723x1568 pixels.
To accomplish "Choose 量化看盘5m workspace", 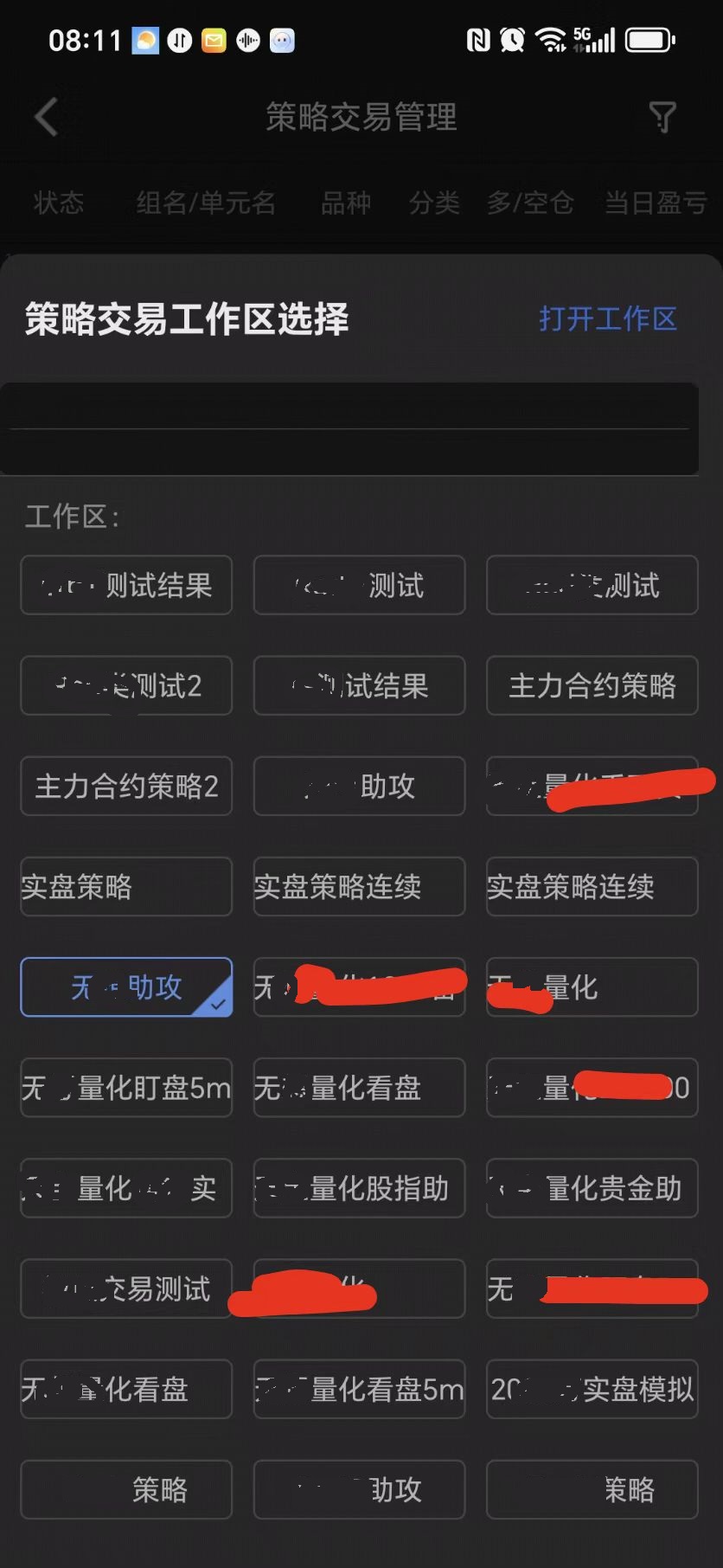I will [359, 1389].
